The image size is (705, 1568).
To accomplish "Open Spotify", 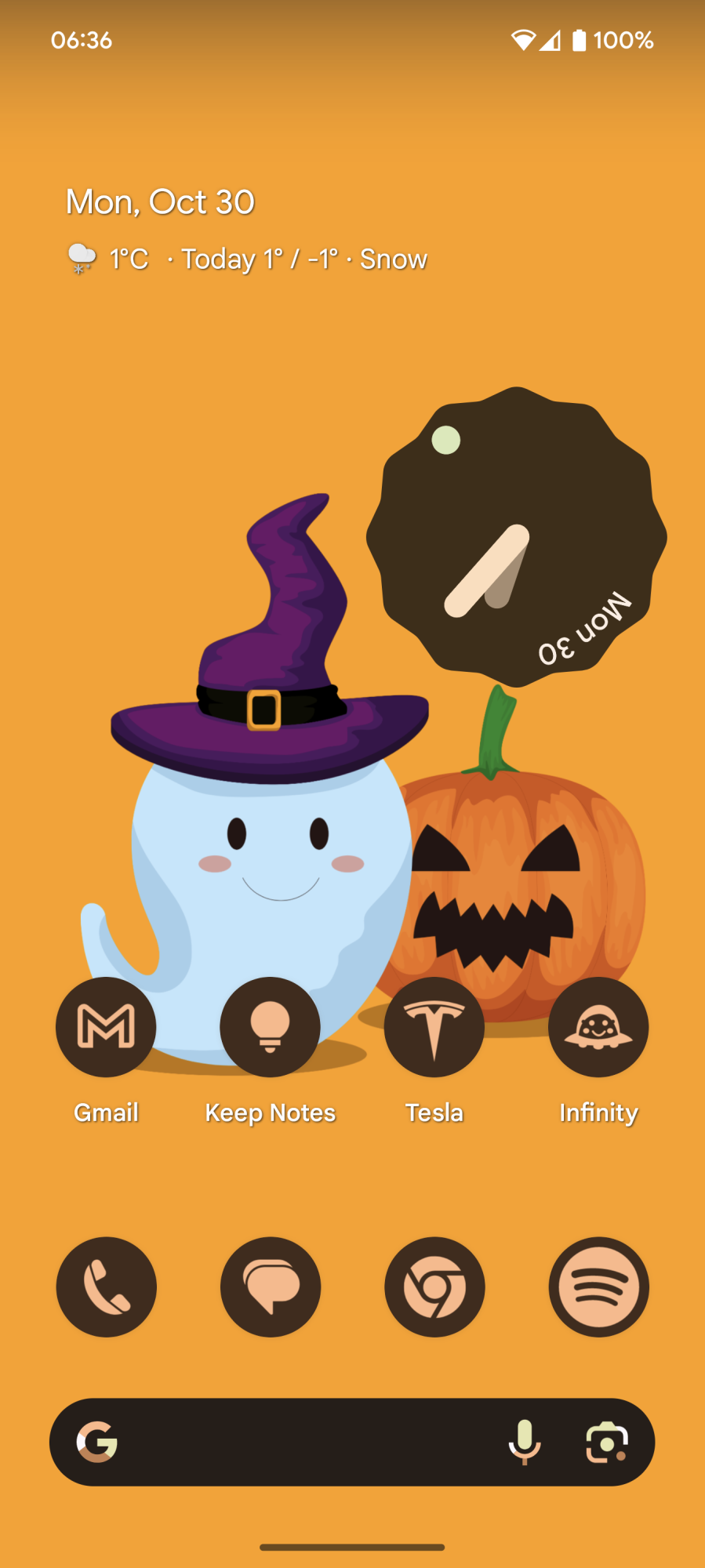I will pos(598,1287).
